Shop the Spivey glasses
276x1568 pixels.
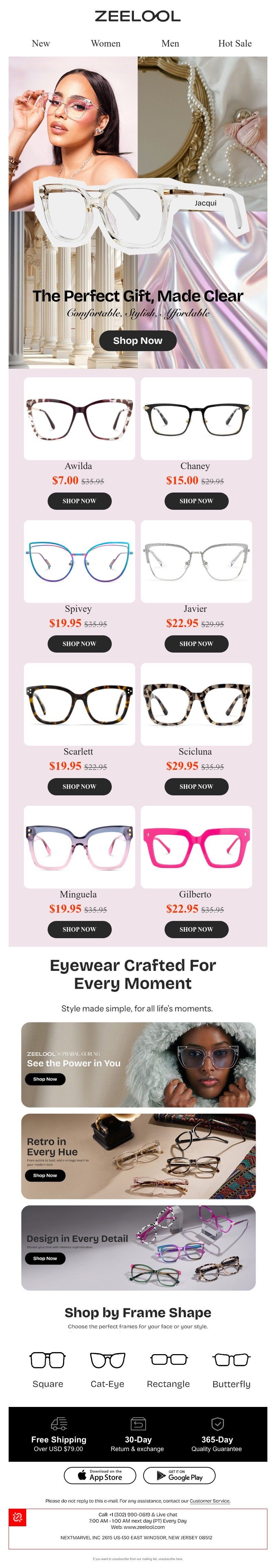click(79, 643)
